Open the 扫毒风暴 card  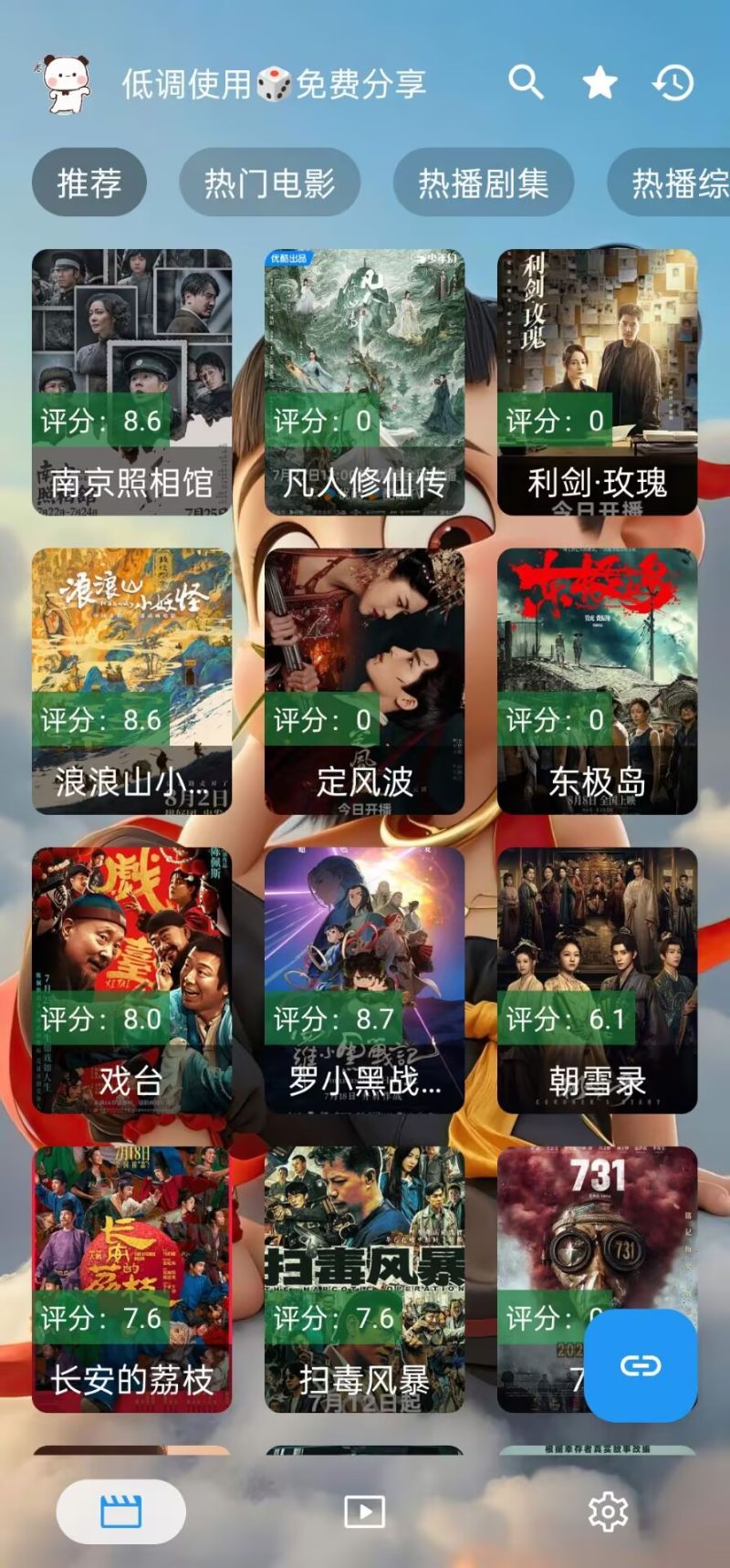(365, 1281)
